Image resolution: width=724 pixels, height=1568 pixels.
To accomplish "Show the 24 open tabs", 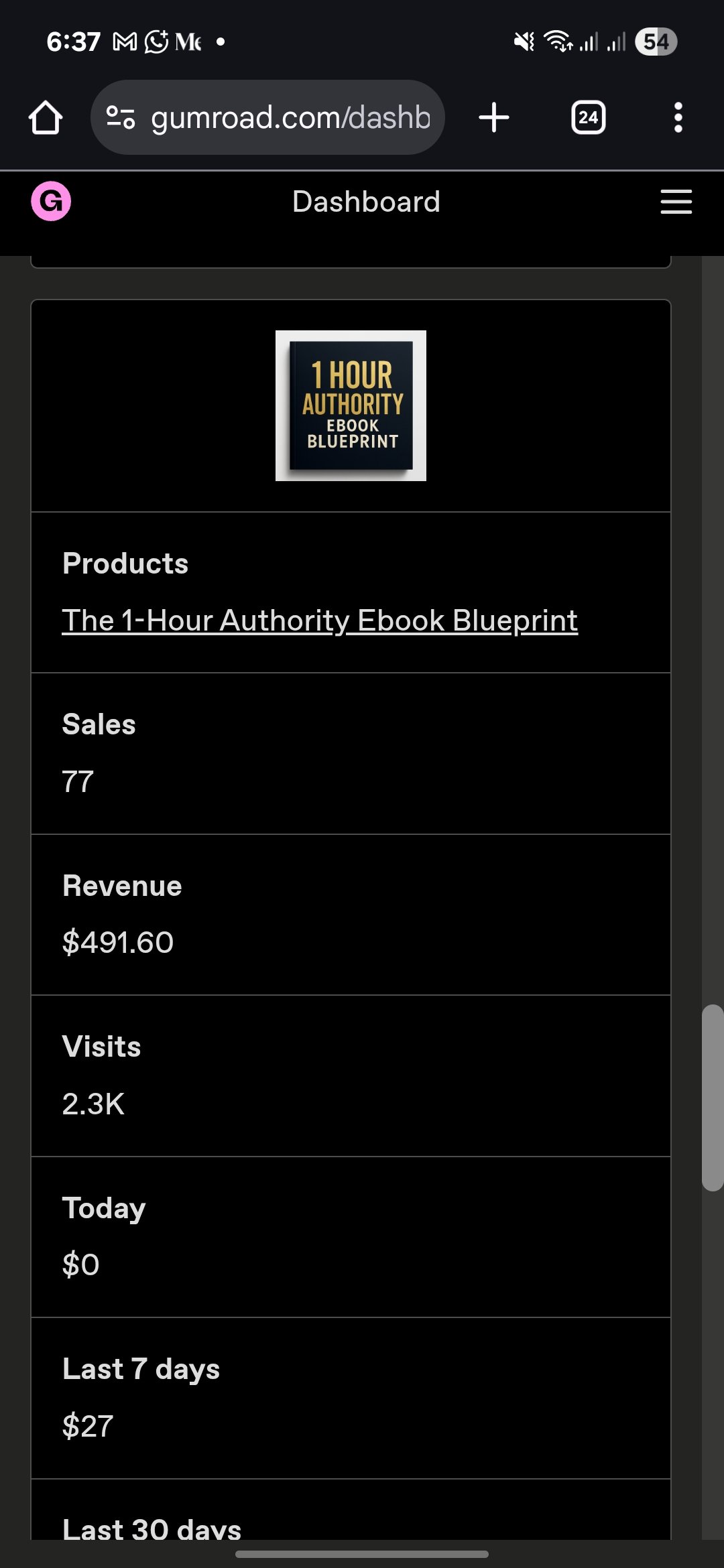I will pyautogui.click(x=588, y=118).
